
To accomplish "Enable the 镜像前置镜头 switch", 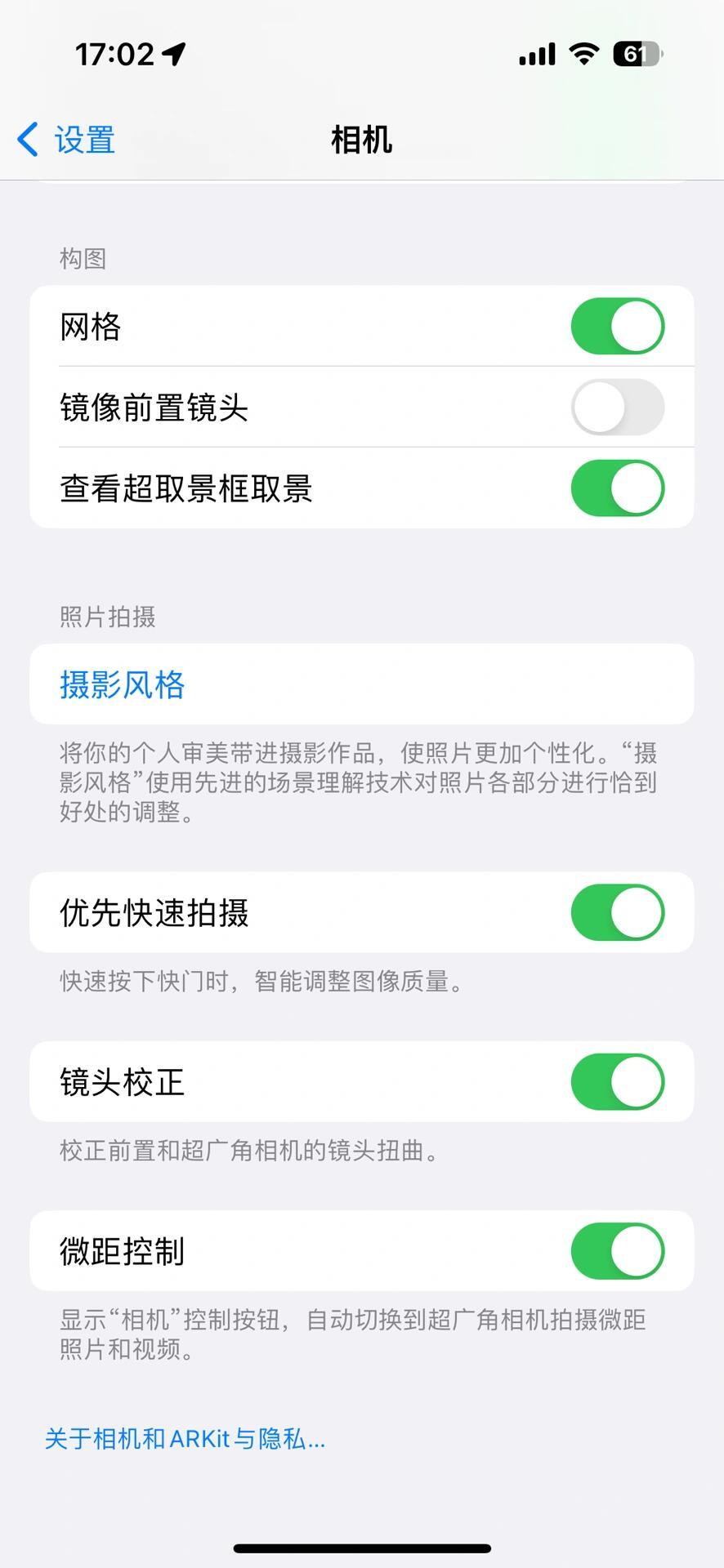I will tap(618, 408).
